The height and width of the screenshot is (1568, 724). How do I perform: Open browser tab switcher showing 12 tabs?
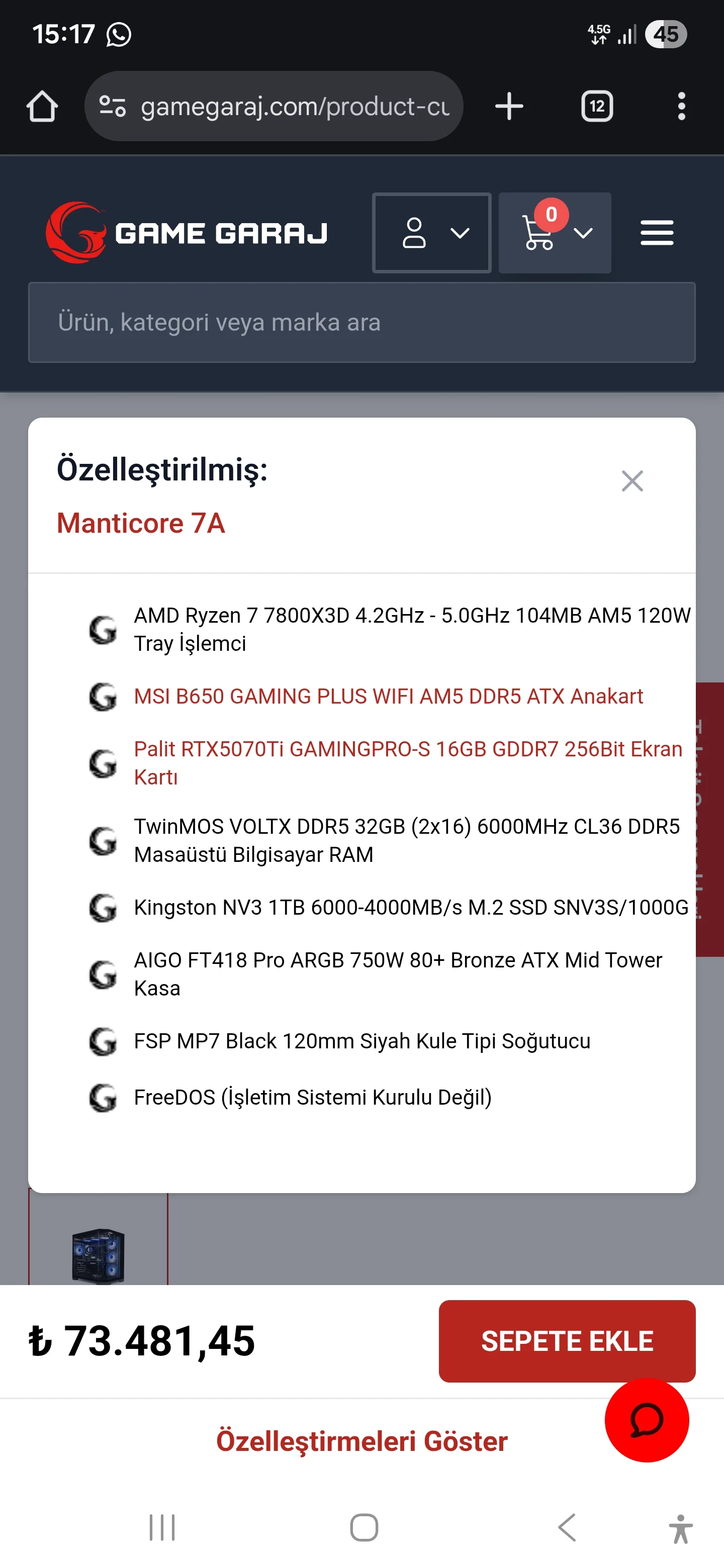(x=596, y=107)
